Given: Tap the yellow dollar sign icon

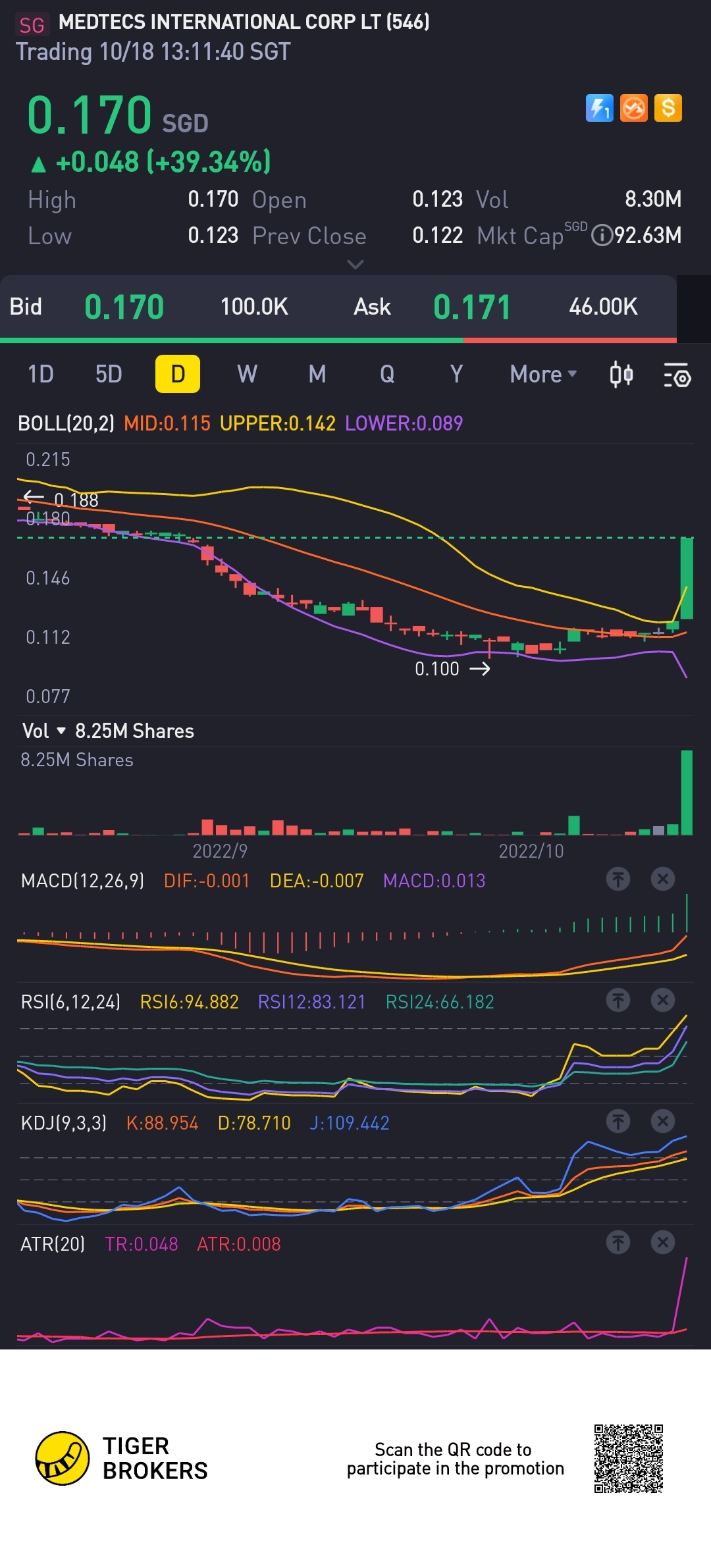Looking at the screenshot, I should click(668, 108).
